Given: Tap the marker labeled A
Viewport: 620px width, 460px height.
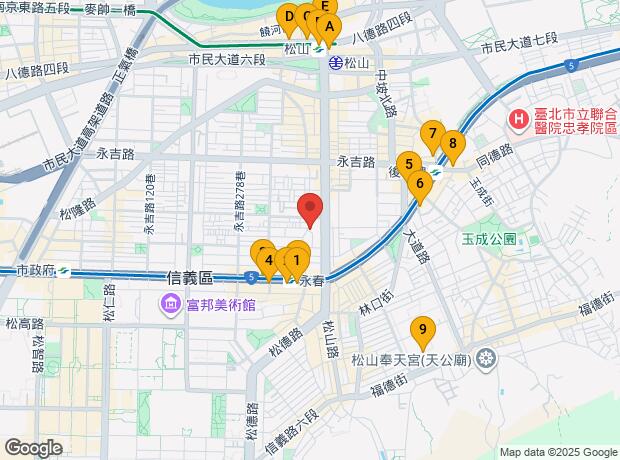Looking at the screenshot, I should 330,28.
